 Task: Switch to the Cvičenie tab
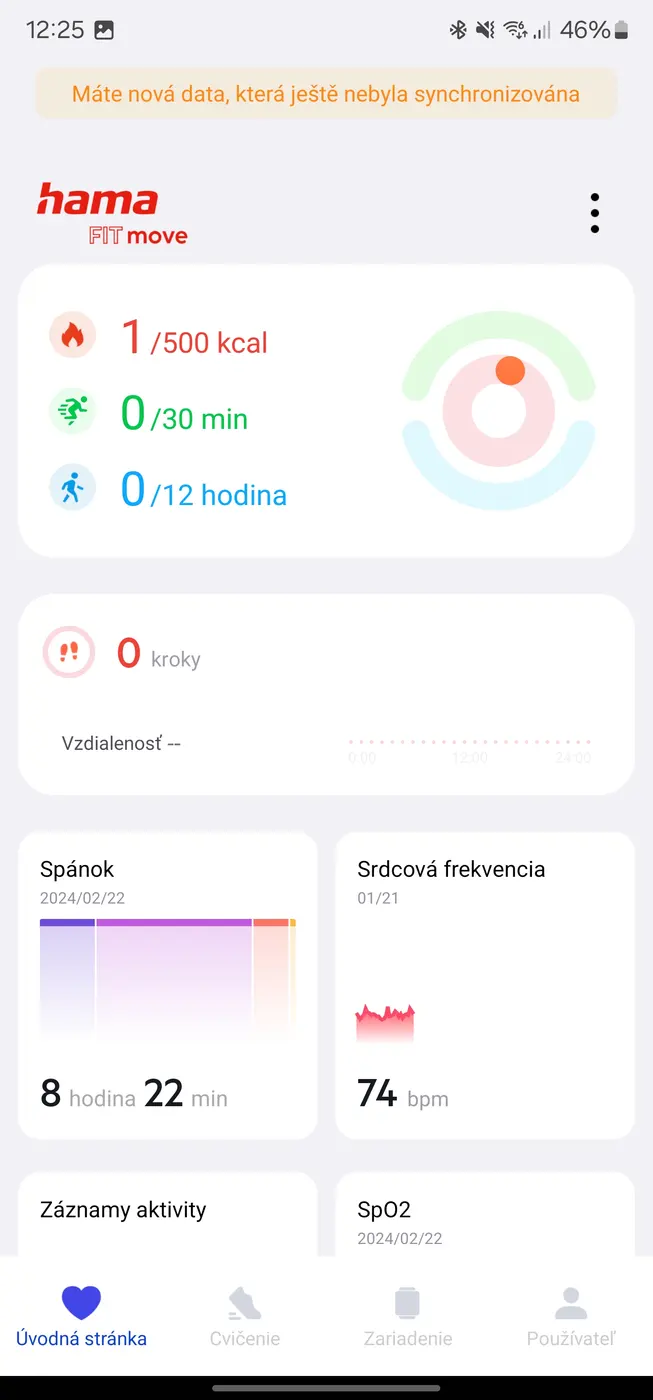click(x=245, y=1316)
